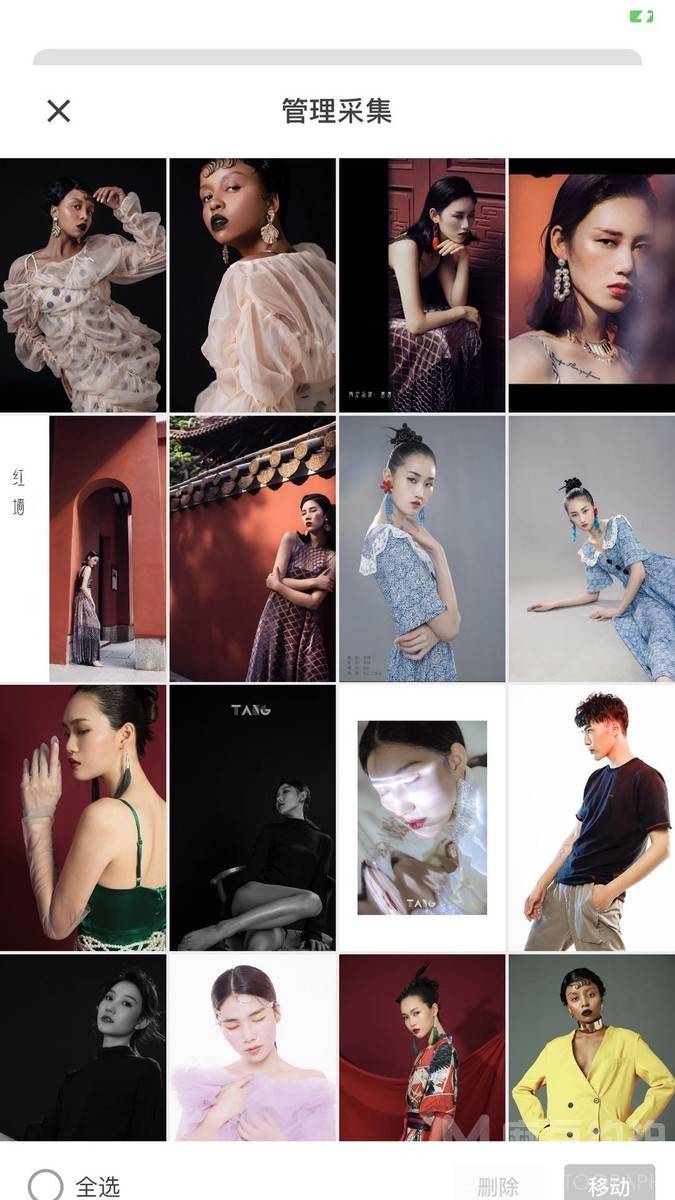Select the glowing face TANG photo
The image size is (675, 1200).
(422, 817)
